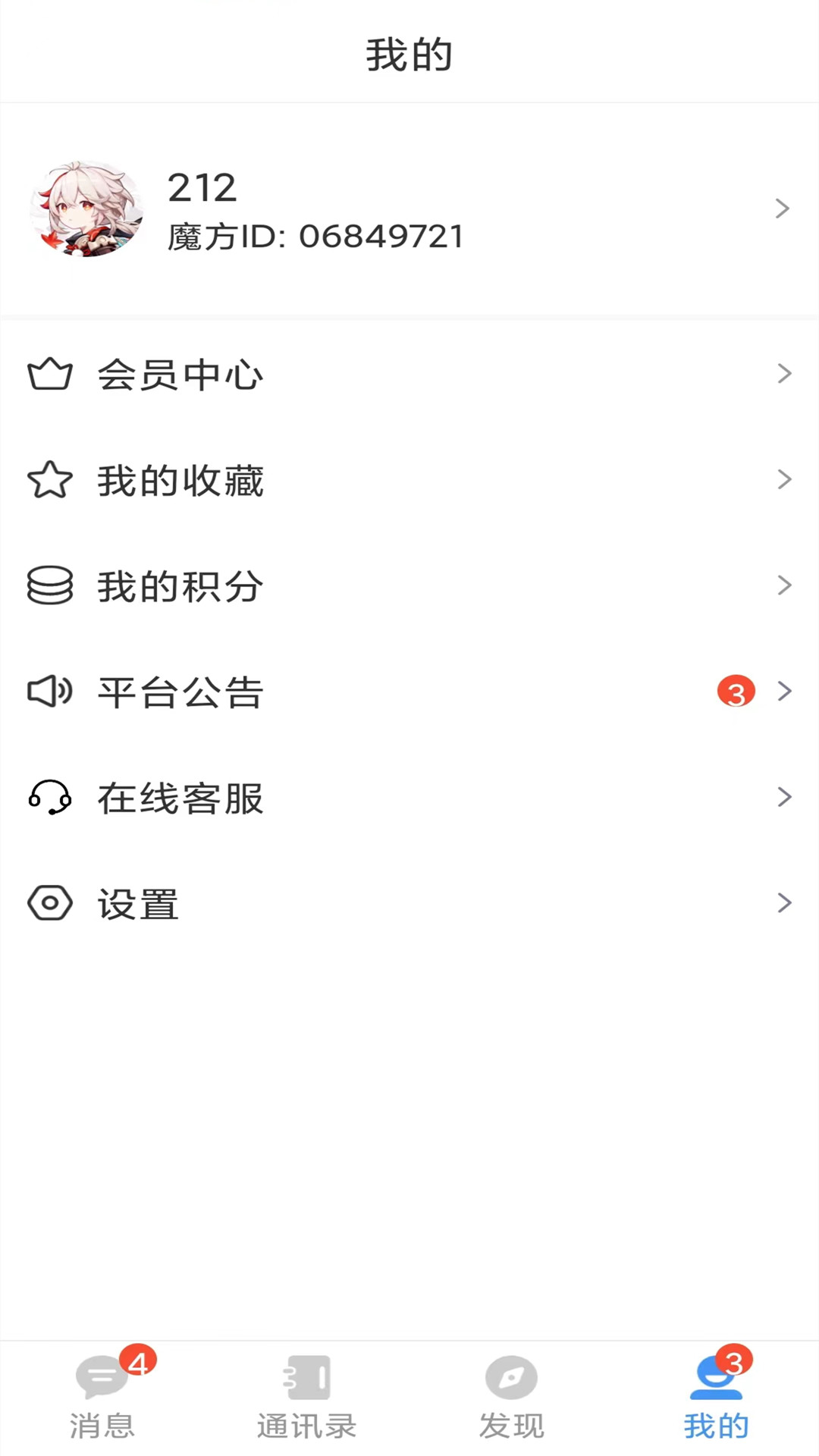
Task: Select the coins icon next to 我的积分
Action: [50, 585]
